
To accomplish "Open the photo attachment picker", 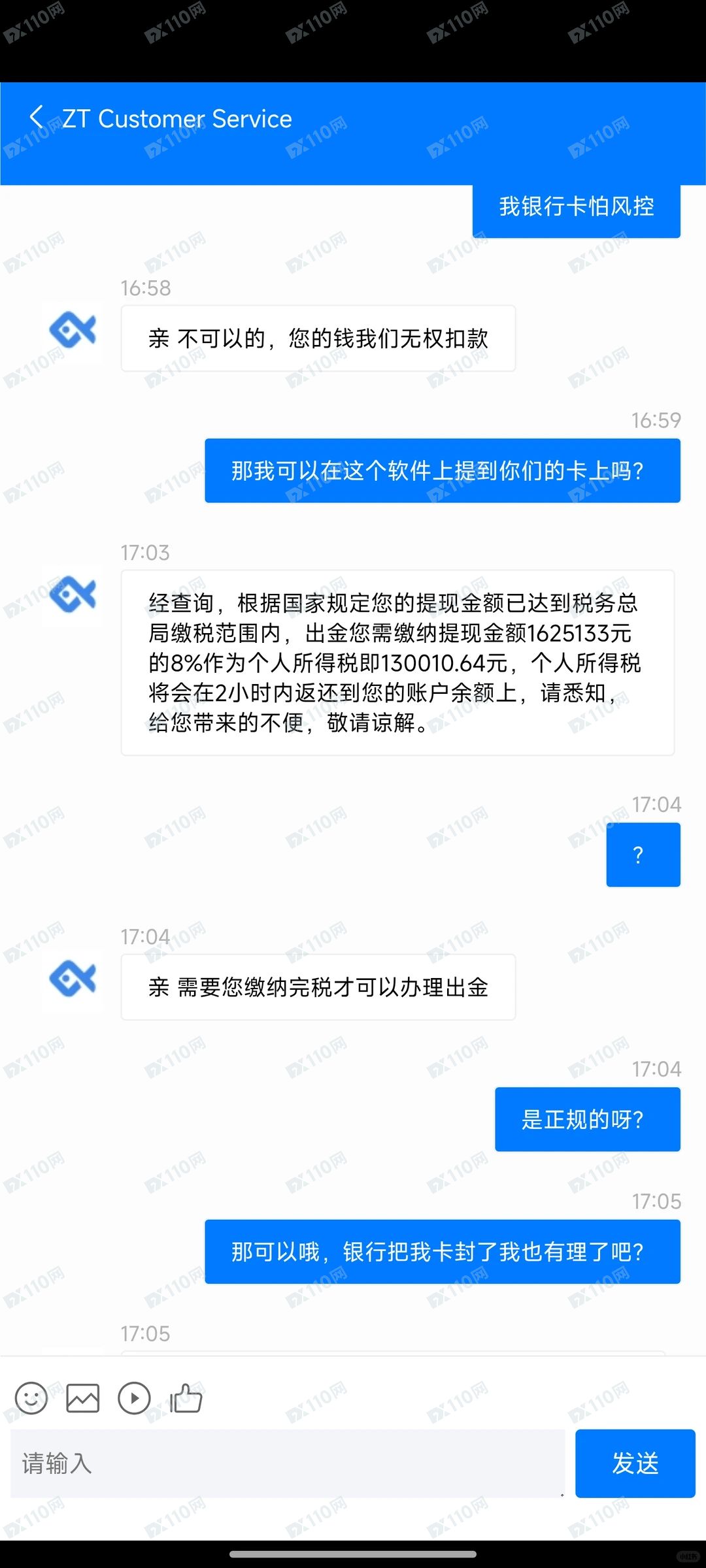I will 82,1398.
